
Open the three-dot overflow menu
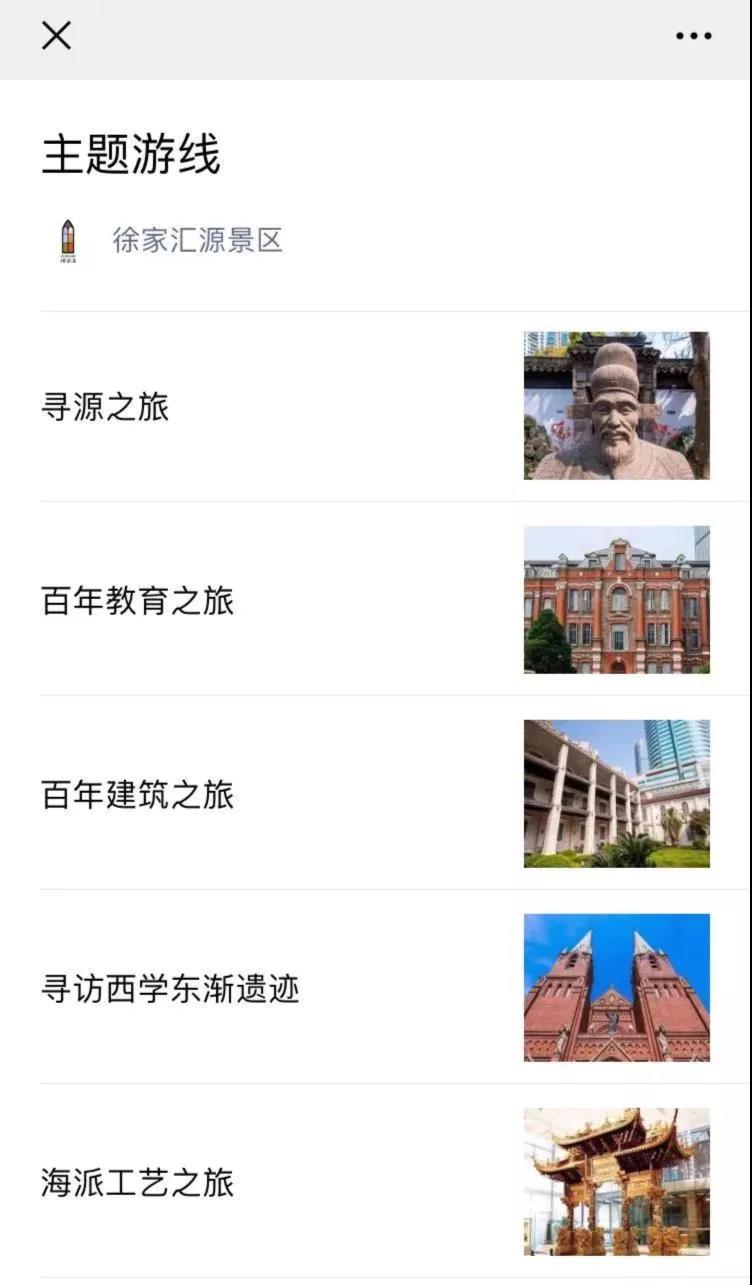tap(693, 36)
